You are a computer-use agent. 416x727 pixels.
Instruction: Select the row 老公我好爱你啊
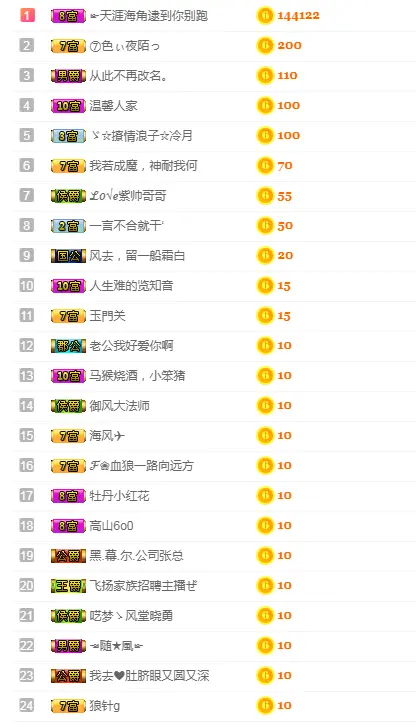(x=131, y=345)
